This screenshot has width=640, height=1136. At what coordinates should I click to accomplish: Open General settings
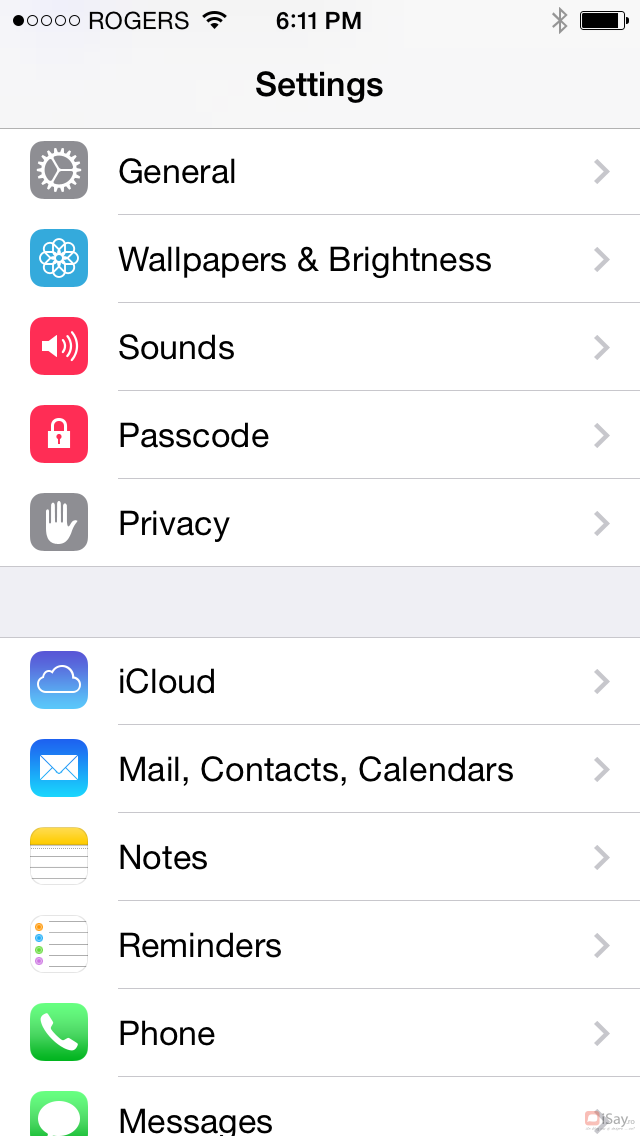point(320,172)
